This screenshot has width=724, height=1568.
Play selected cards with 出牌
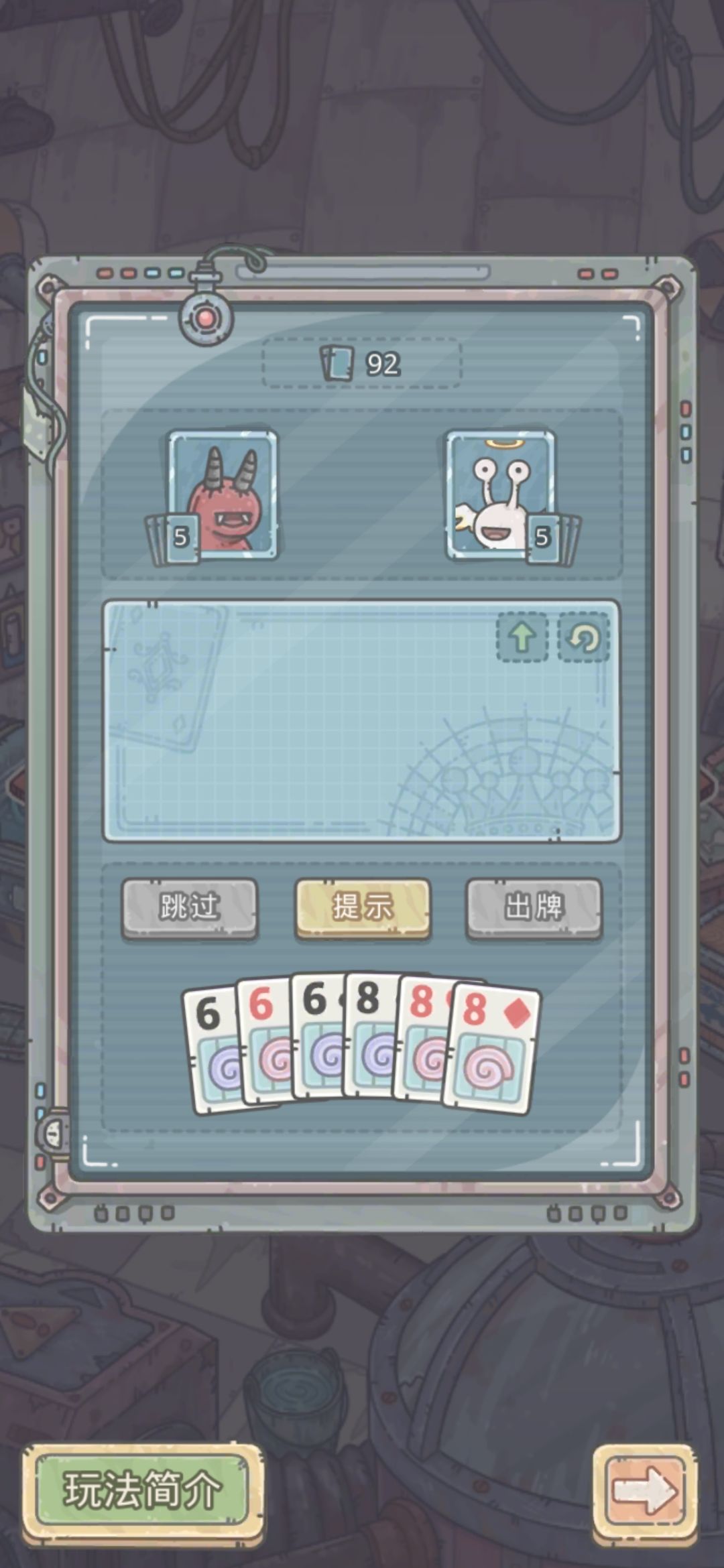[x=534, y=907]
